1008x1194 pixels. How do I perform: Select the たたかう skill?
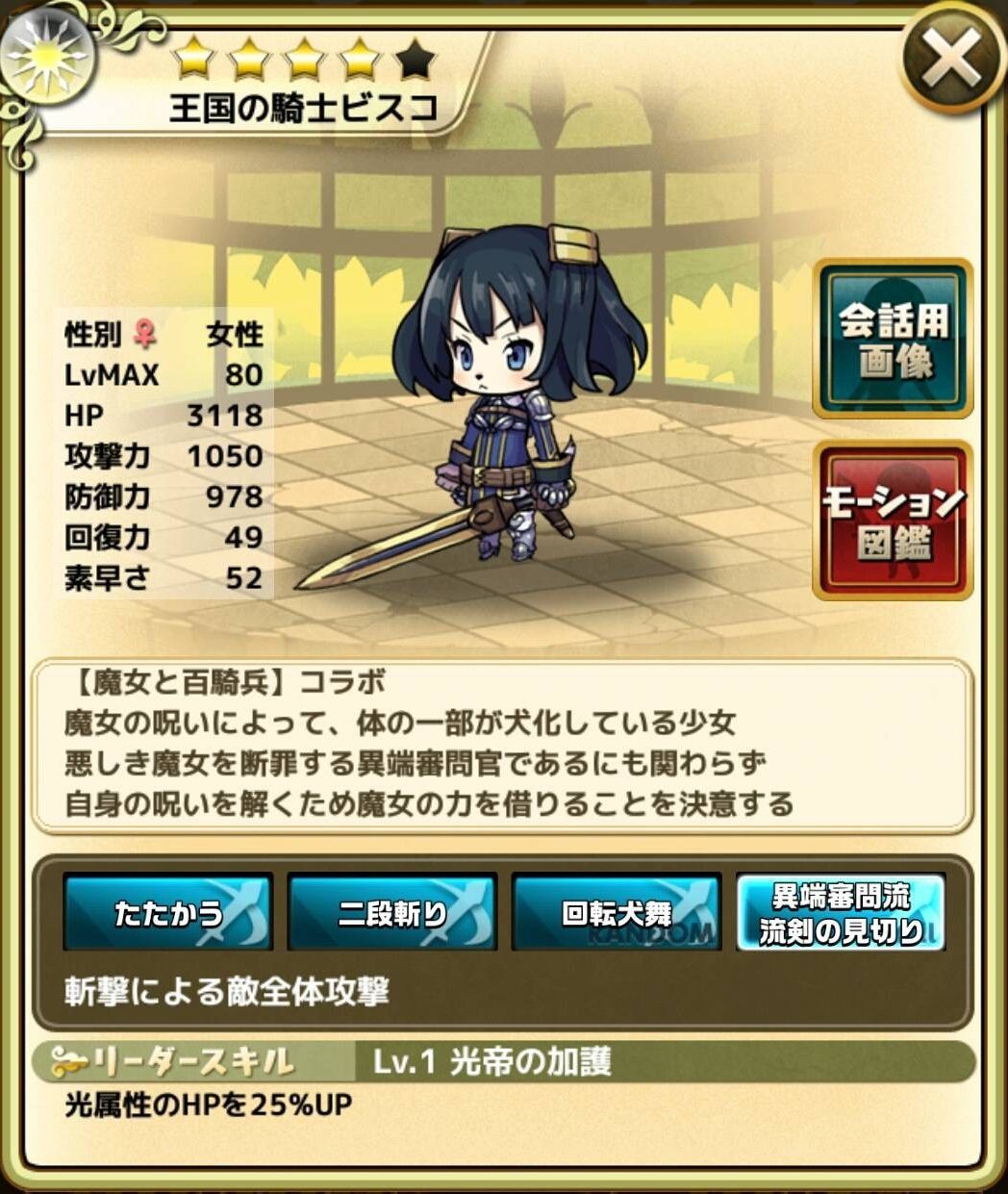168,912
